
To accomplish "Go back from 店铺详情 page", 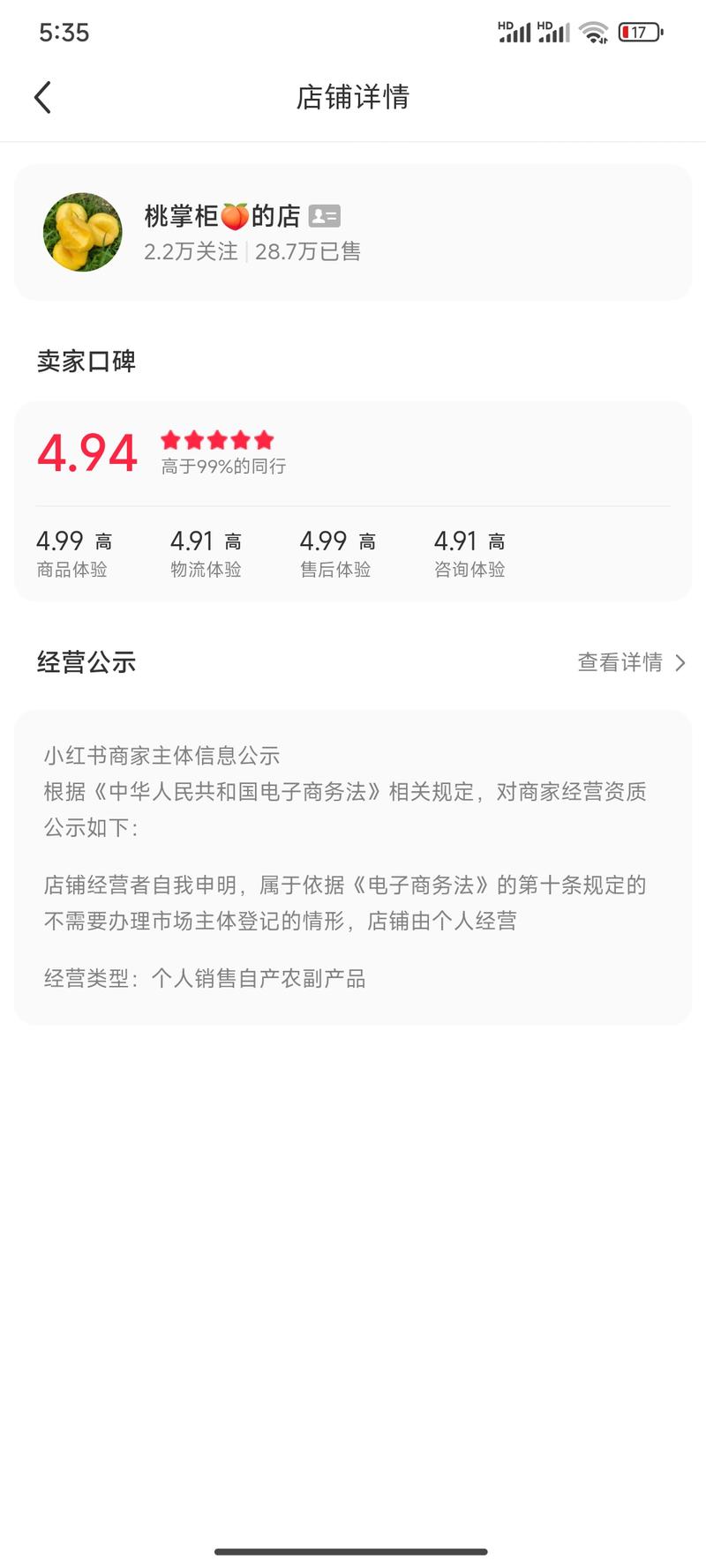I will [42, 97].
